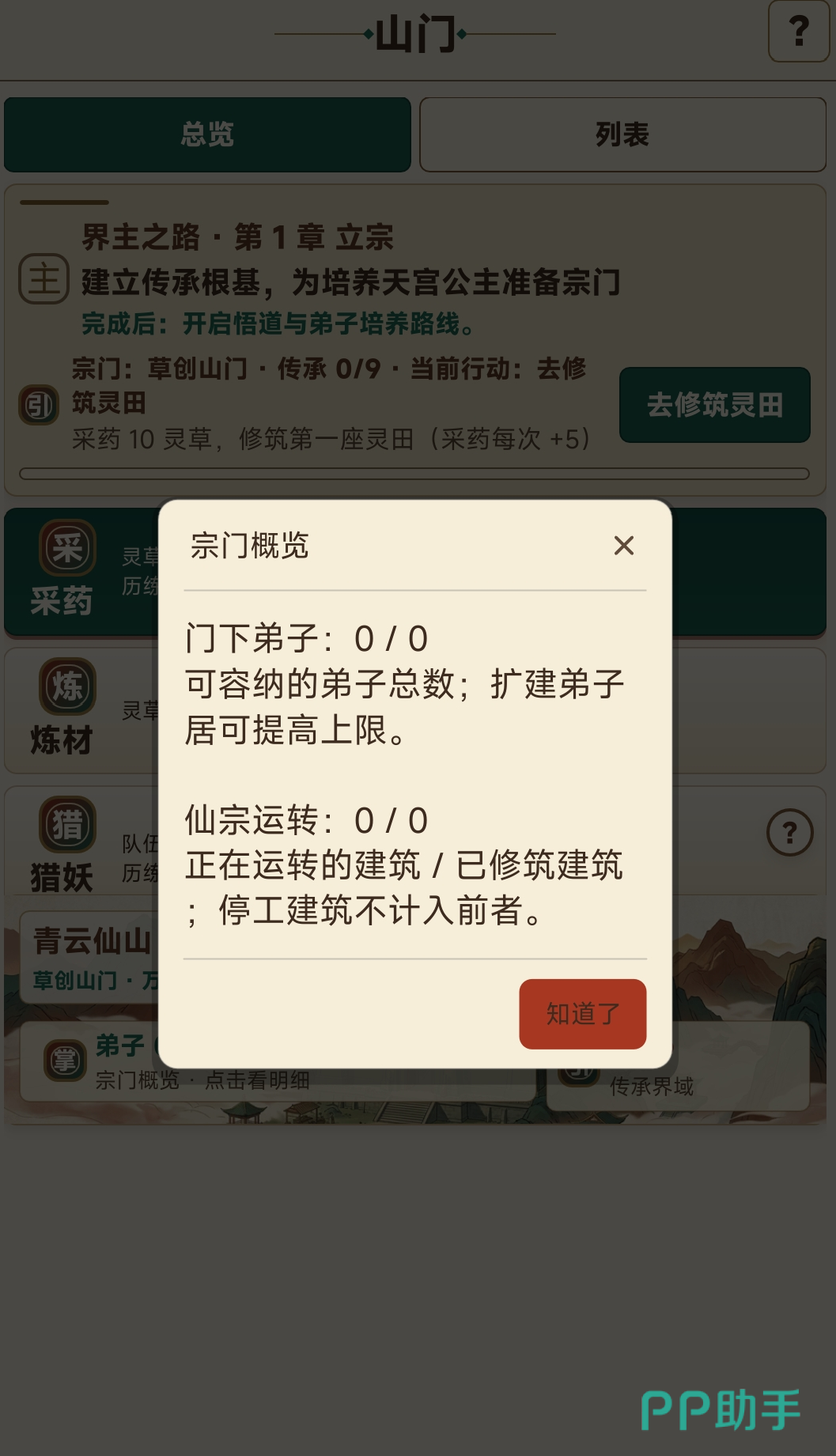836x1456 pixels.
Task: Open the help question mark at top
Action: click(x=799, y=32)
